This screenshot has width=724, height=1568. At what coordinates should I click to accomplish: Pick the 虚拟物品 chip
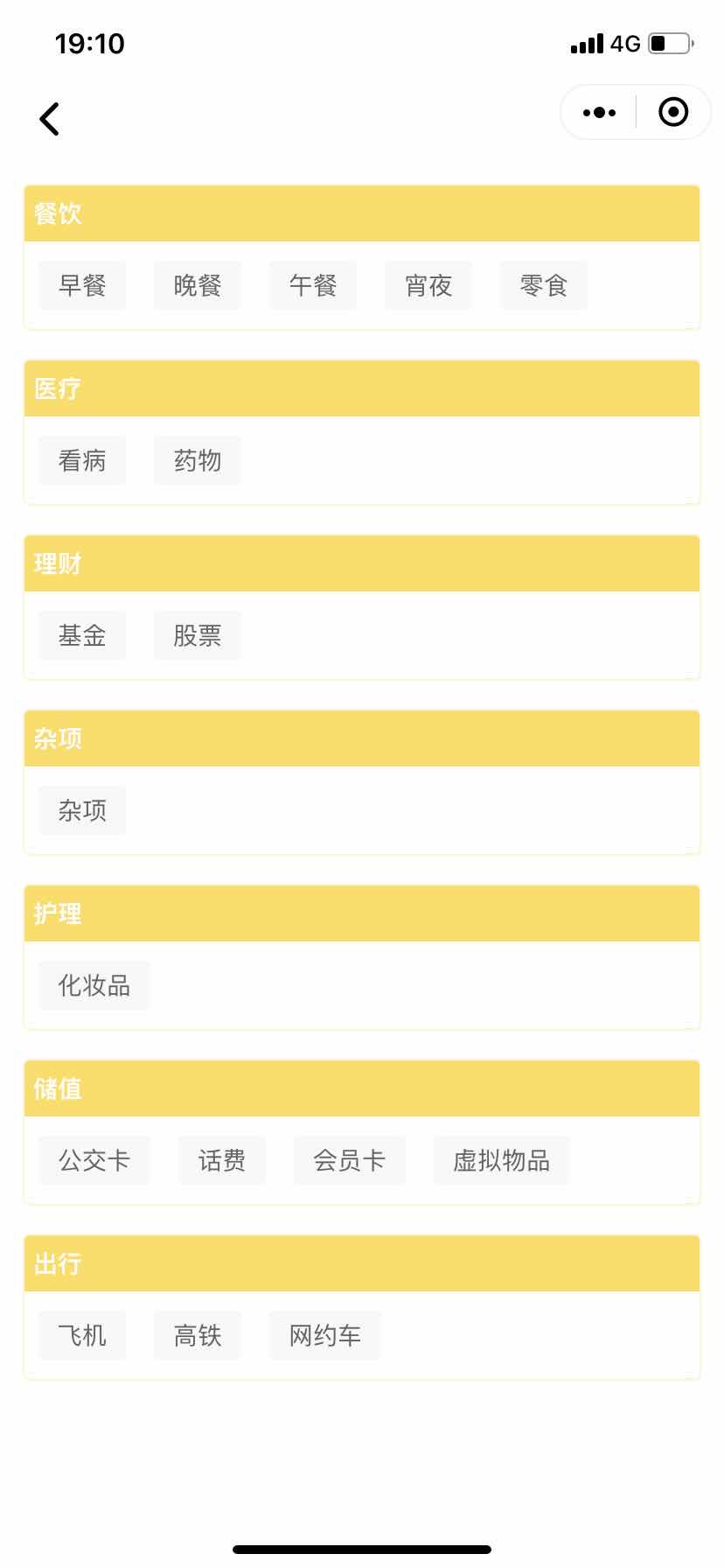pos(502,1160)
